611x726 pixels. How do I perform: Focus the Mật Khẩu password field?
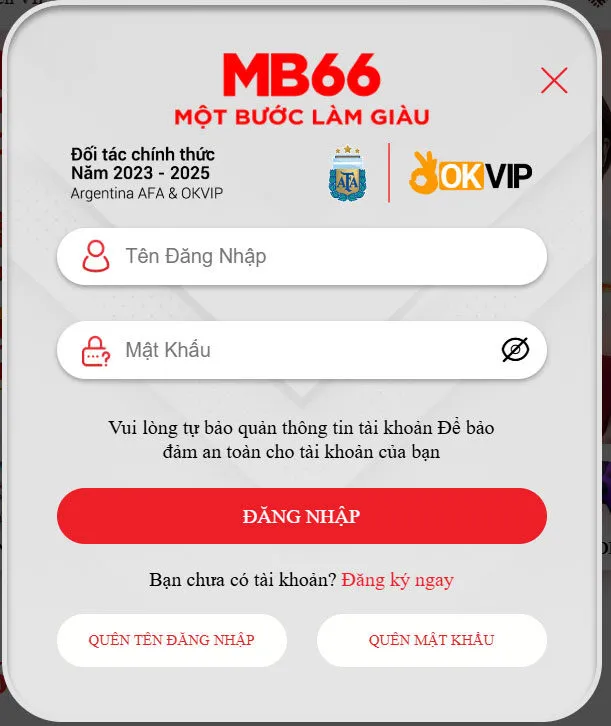300,350
